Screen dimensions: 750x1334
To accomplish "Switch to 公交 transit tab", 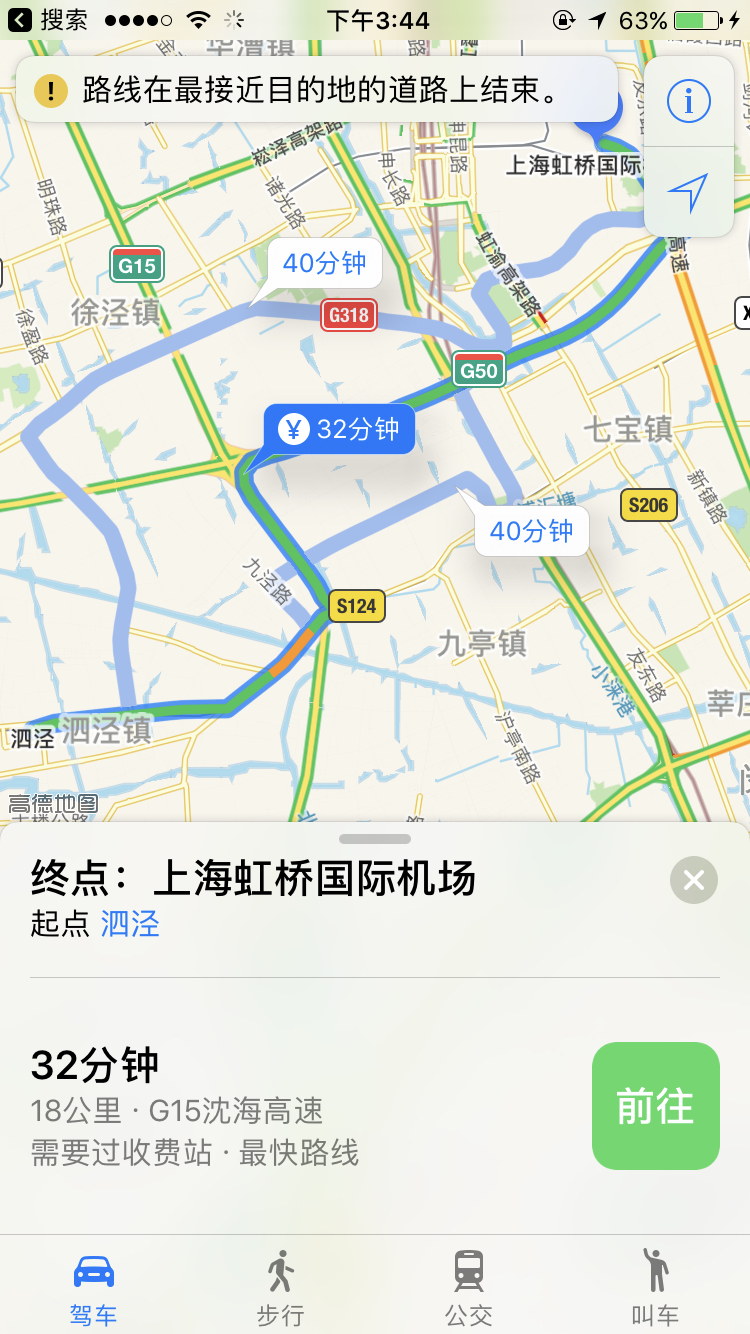I will pyautogui.click(x=469, y=1286).
